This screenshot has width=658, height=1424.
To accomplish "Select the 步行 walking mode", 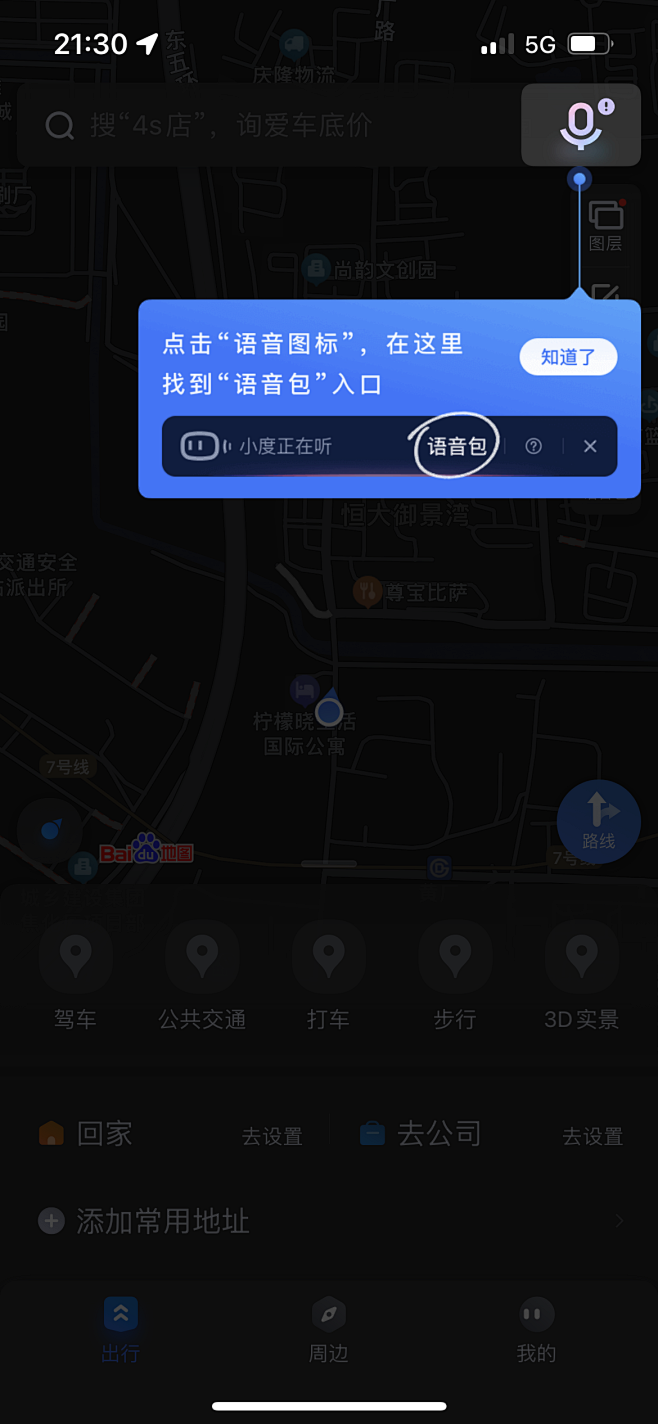I will coord(455,976).
